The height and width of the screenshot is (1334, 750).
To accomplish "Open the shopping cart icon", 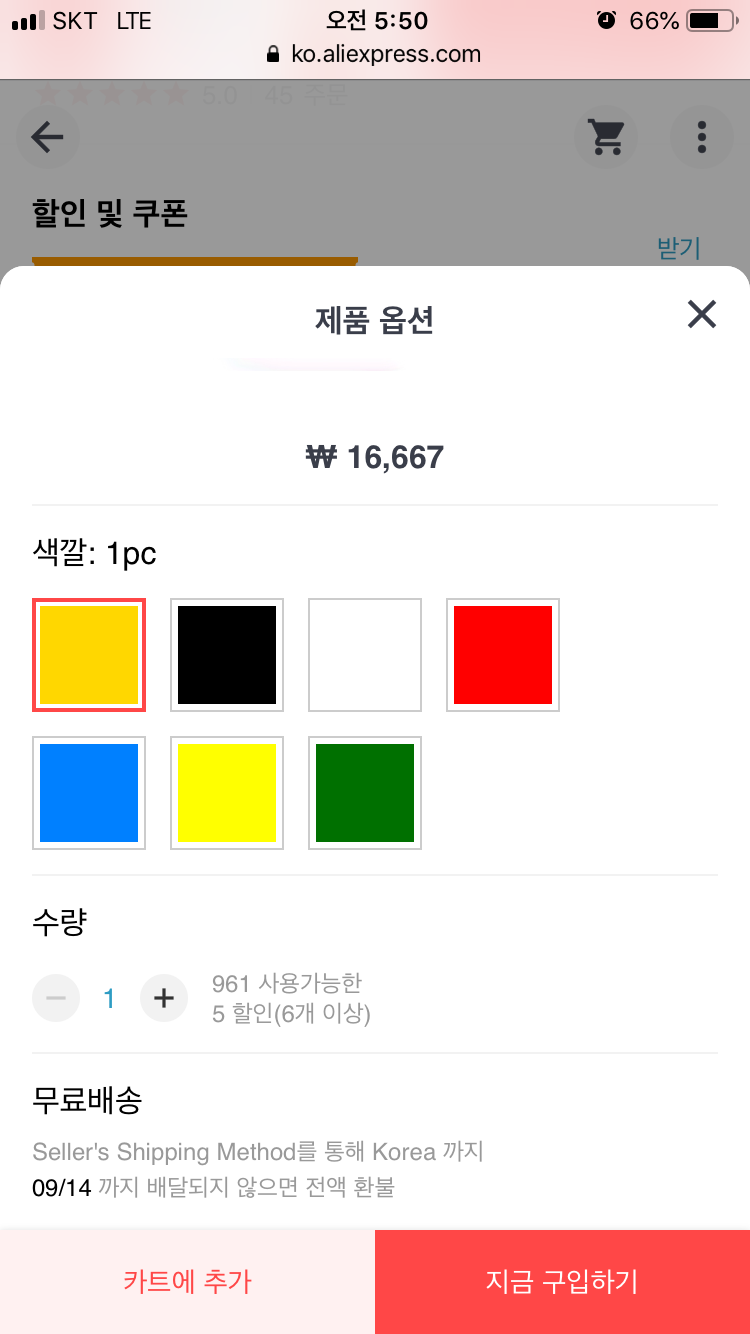I will (606, 137).
